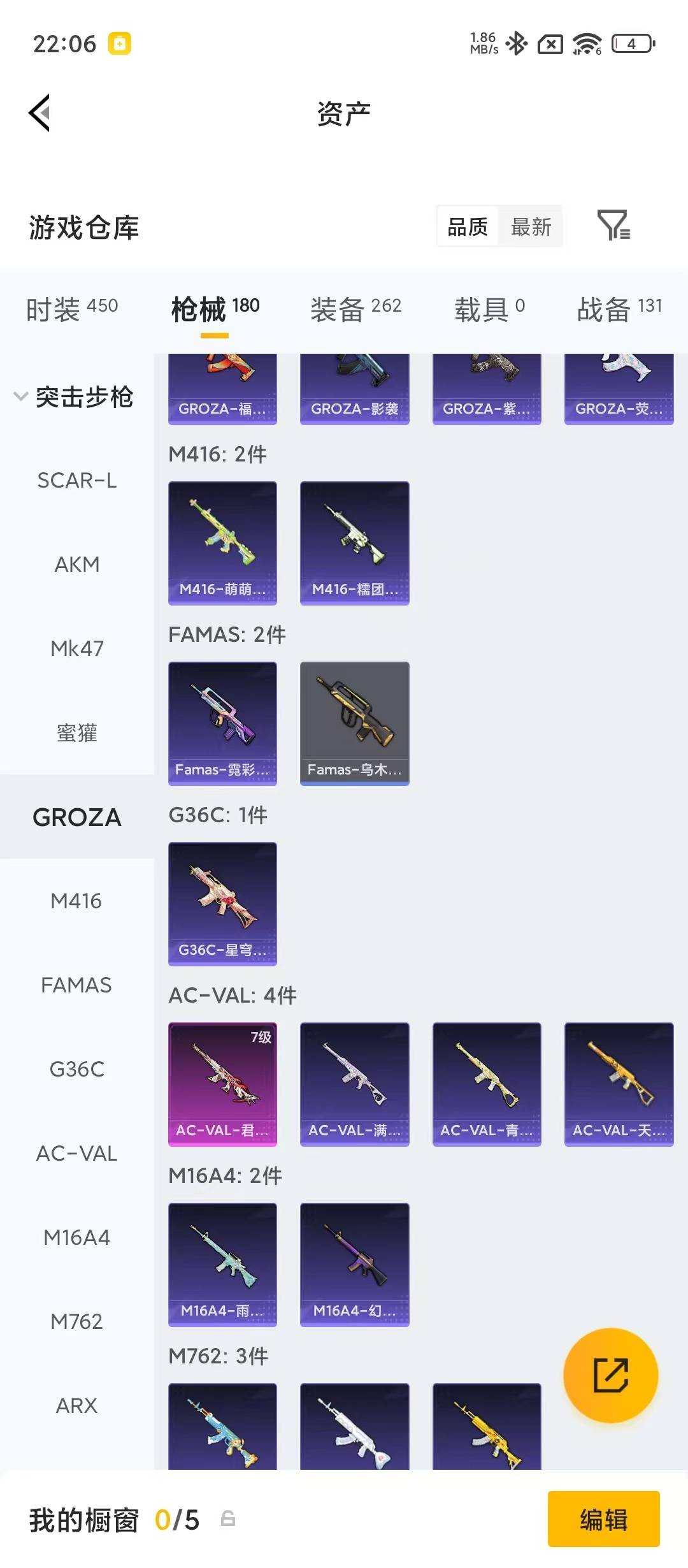
Task: Tap the orange floating share button
Action: pos(610,1375)
